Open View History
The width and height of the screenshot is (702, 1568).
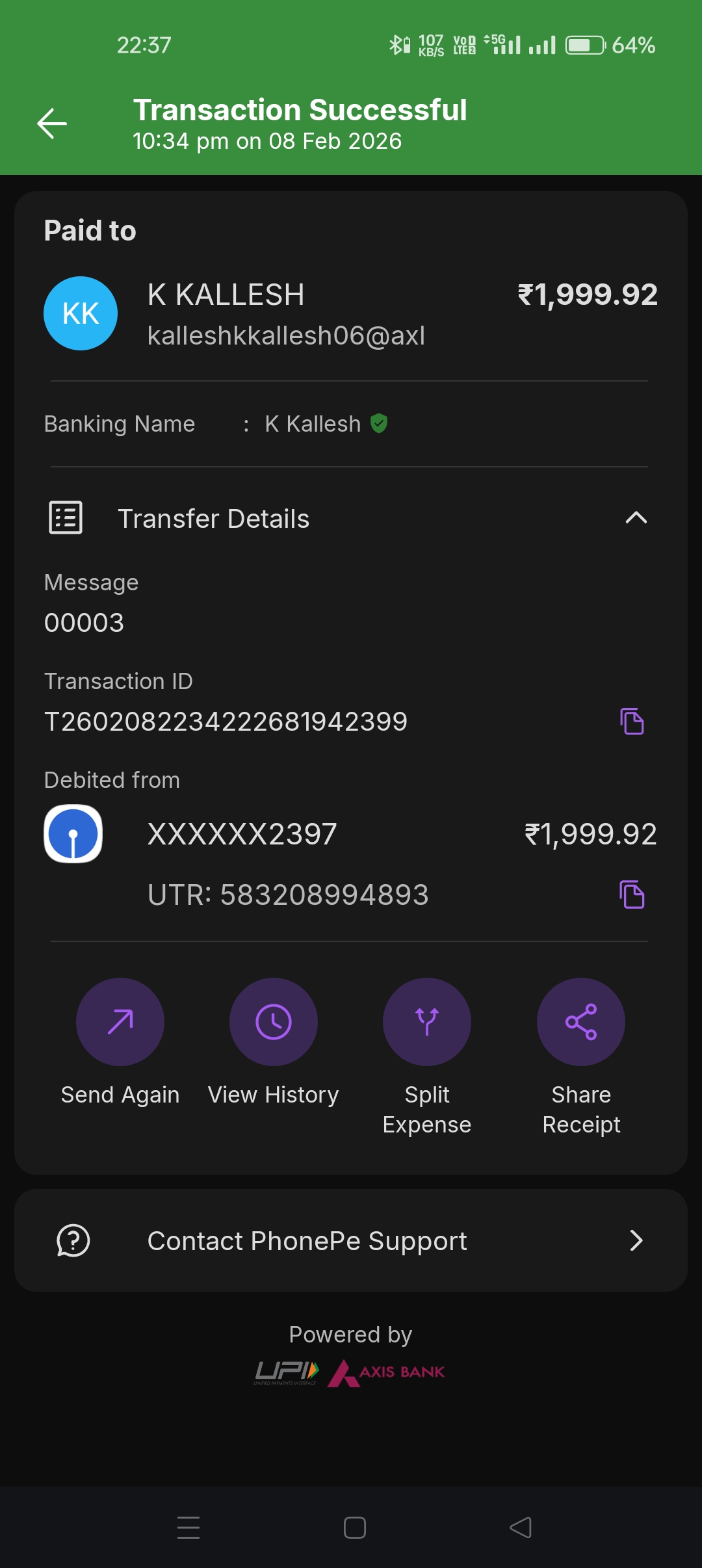coord(274,1022)
